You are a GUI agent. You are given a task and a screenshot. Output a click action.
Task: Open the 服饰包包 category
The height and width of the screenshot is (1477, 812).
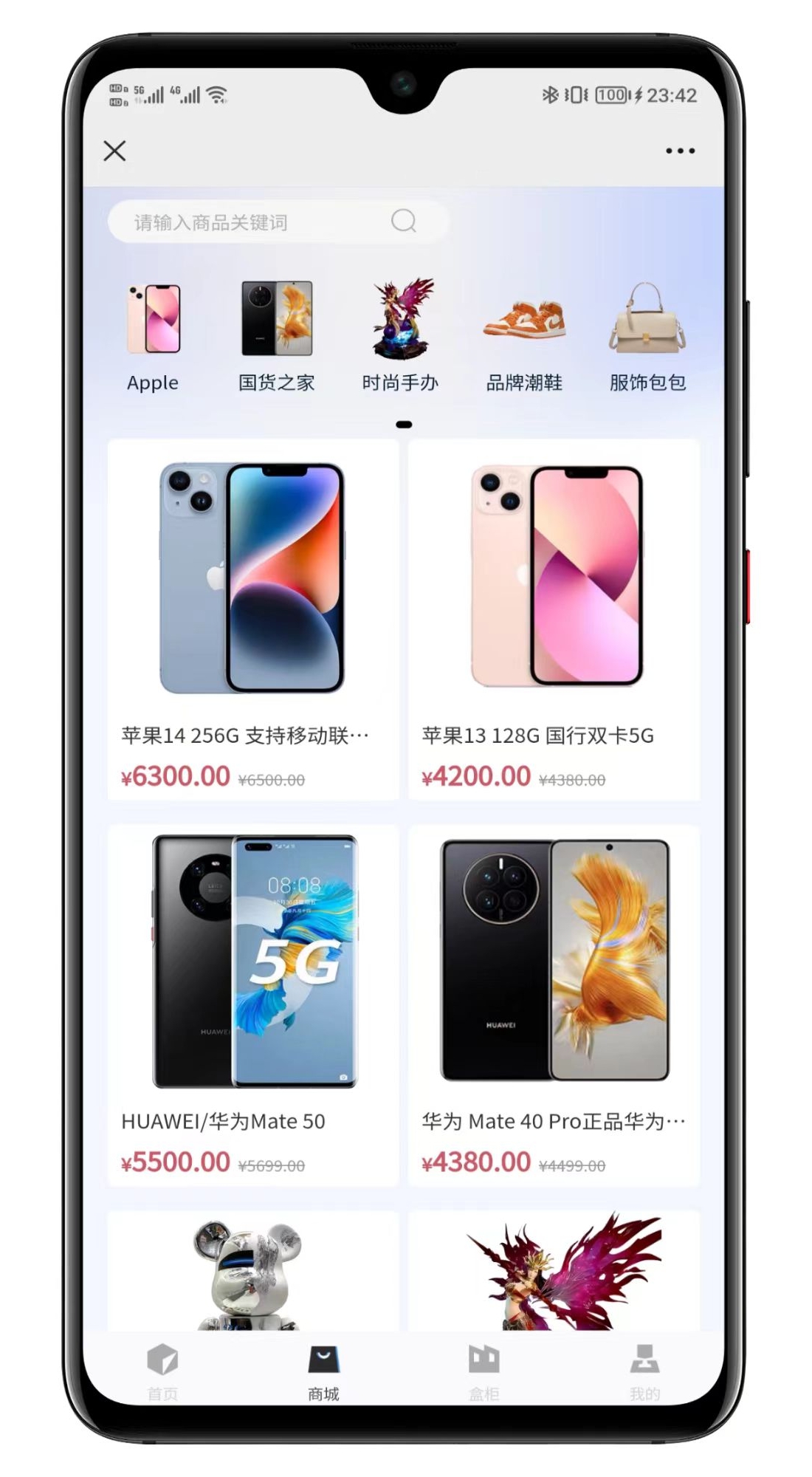click(647, 337)
